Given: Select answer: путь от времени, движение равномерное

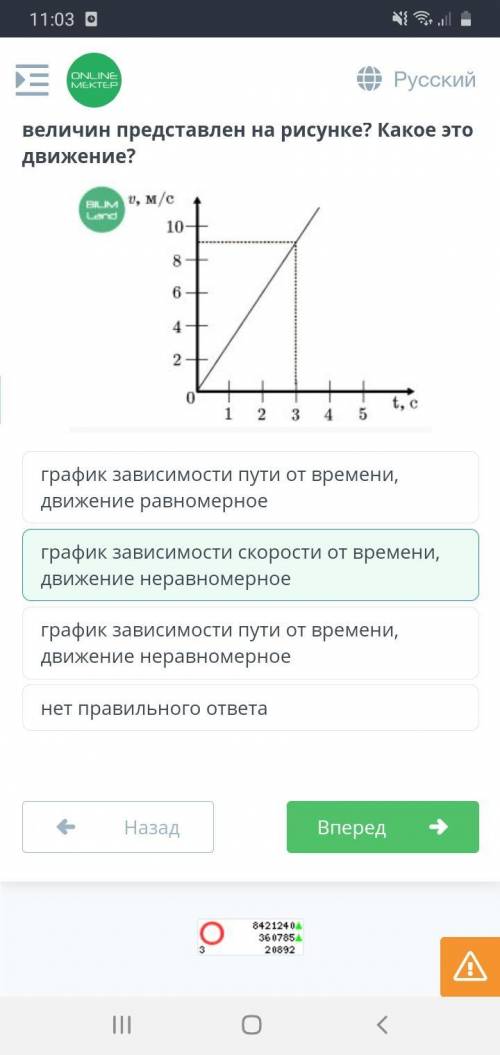Looking at the screenshot, I should point(250,487).
